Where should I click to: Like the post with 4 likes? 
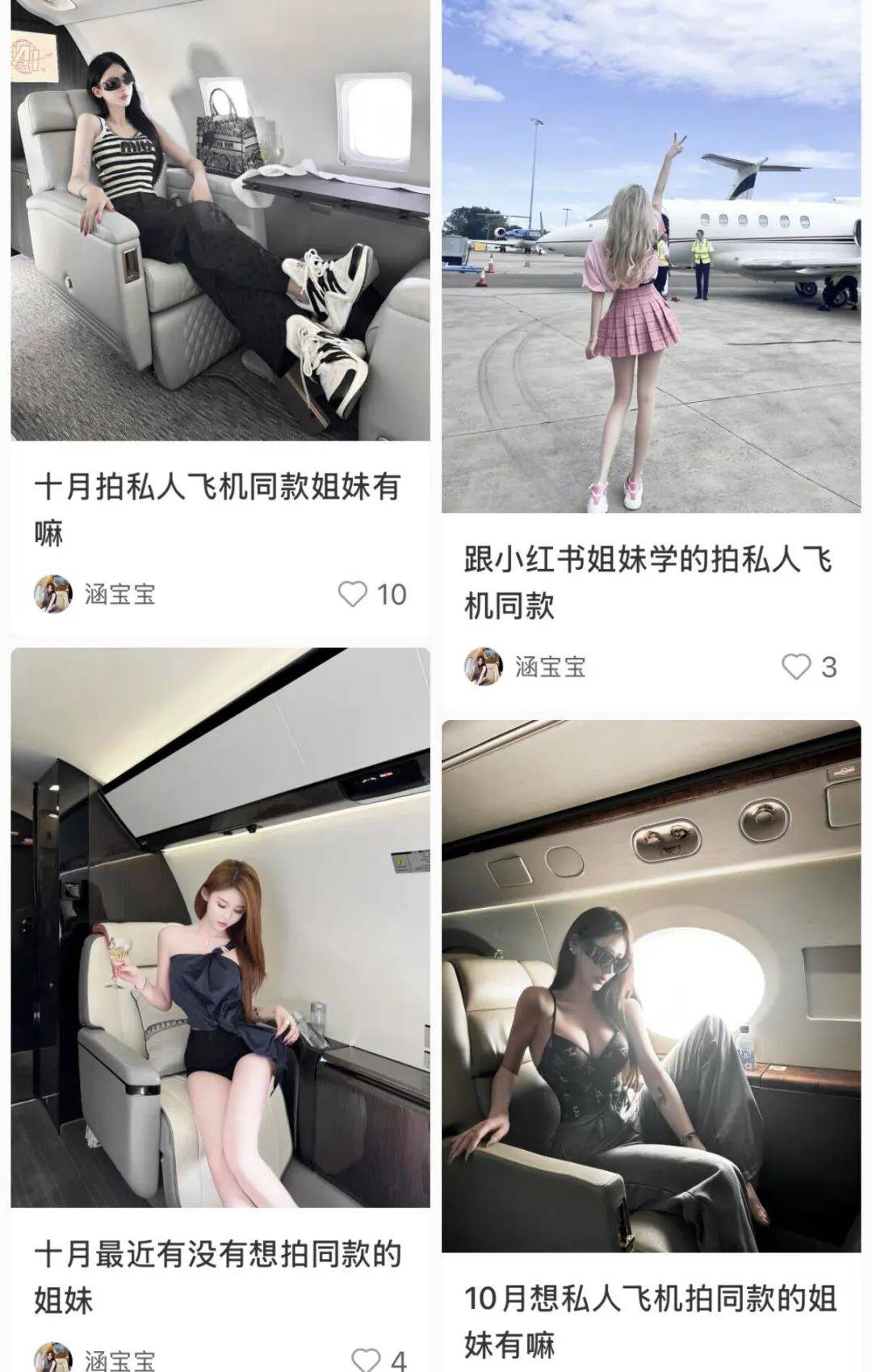pos(367,1360)
